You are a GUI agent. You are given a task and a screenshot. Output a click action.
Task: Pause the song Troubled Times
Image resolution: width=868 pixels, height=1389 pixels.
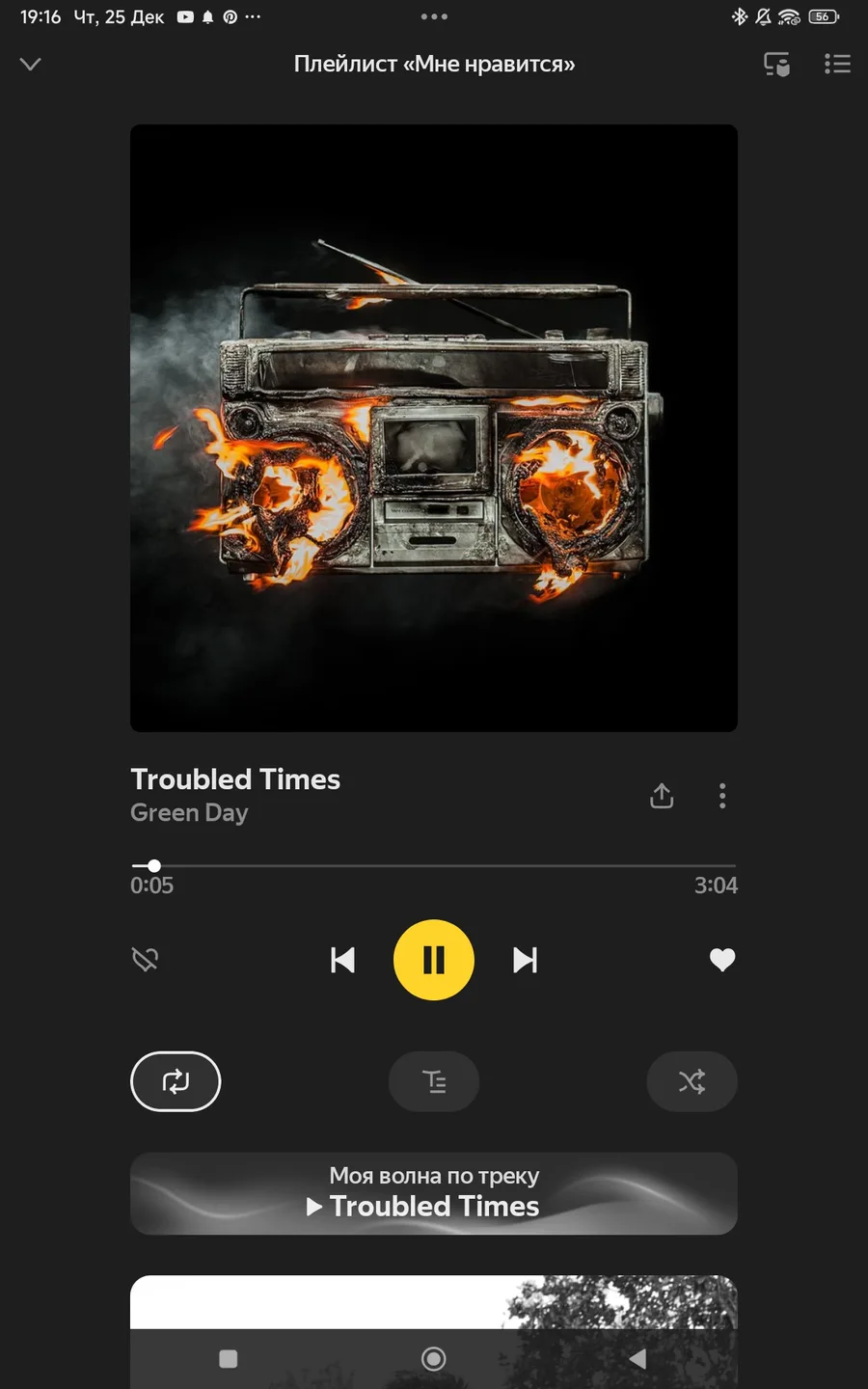pos(434,960)
